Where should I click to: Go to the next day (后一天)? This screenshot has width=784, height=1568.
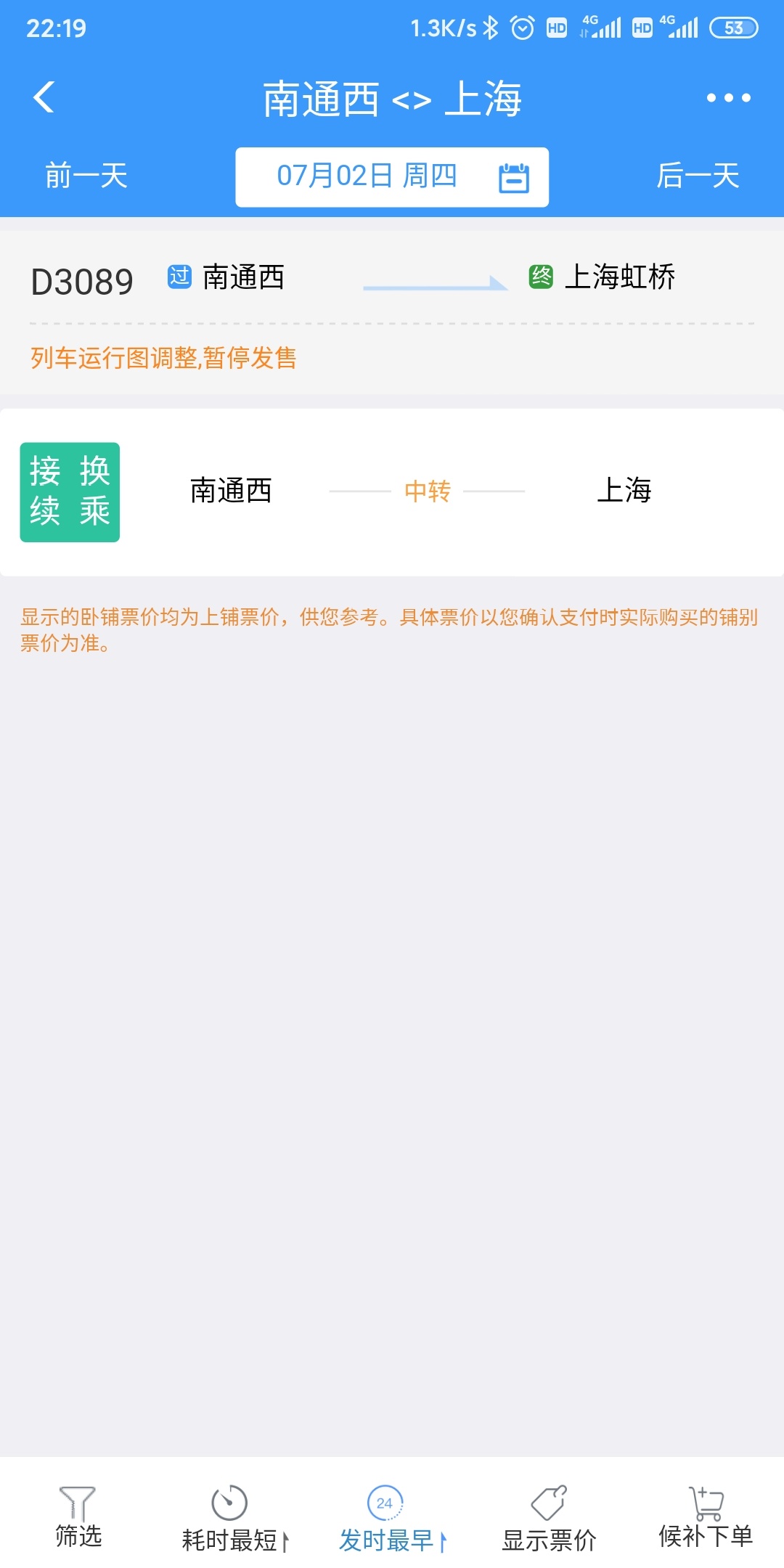[697, 176]
